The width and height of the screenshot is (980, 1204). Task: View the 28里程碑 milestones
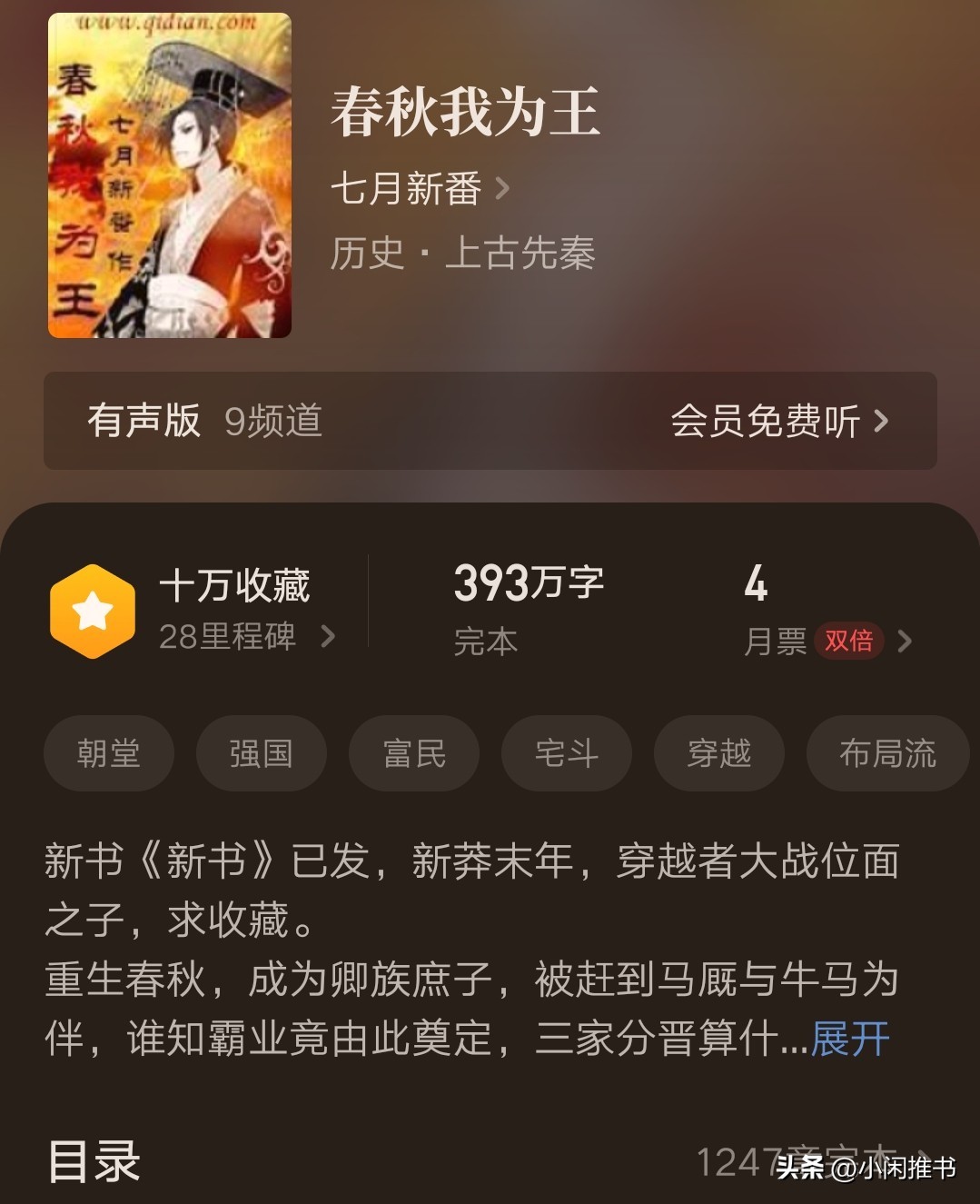pyautogui.click(x=246, y=637)
